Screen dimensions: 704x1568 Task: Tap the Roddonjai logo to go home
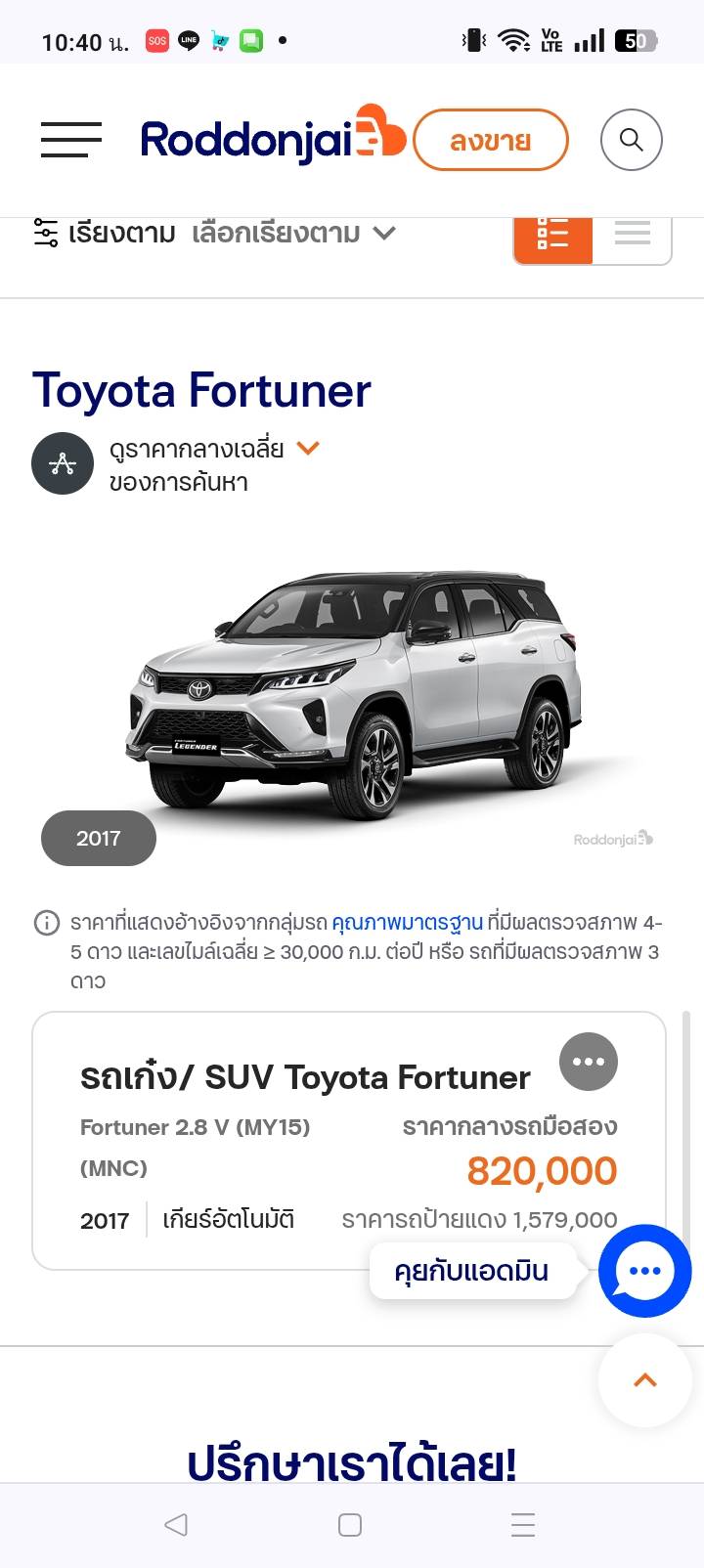pos(273,138)
